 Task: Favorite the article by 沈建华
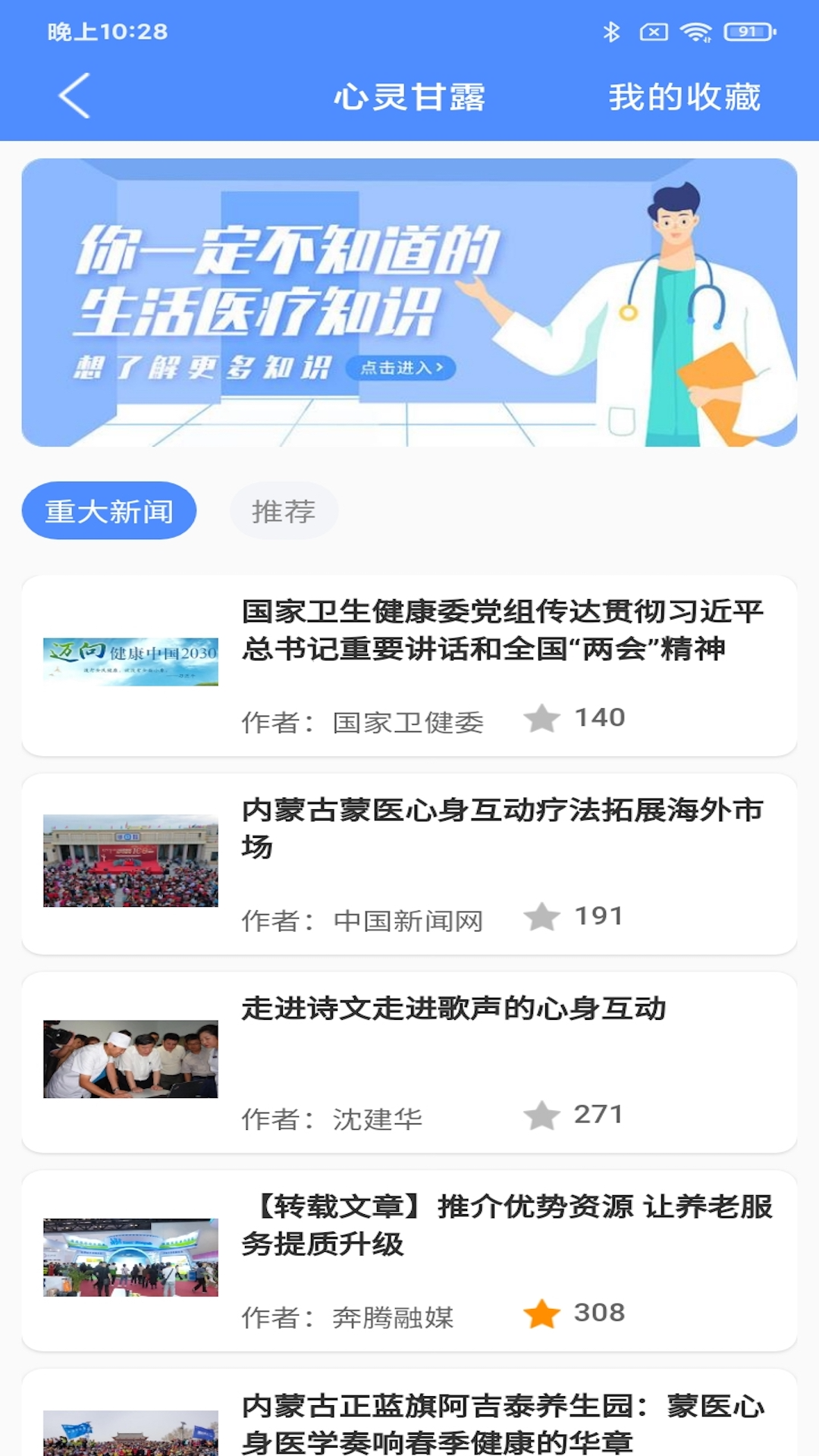541,1116
